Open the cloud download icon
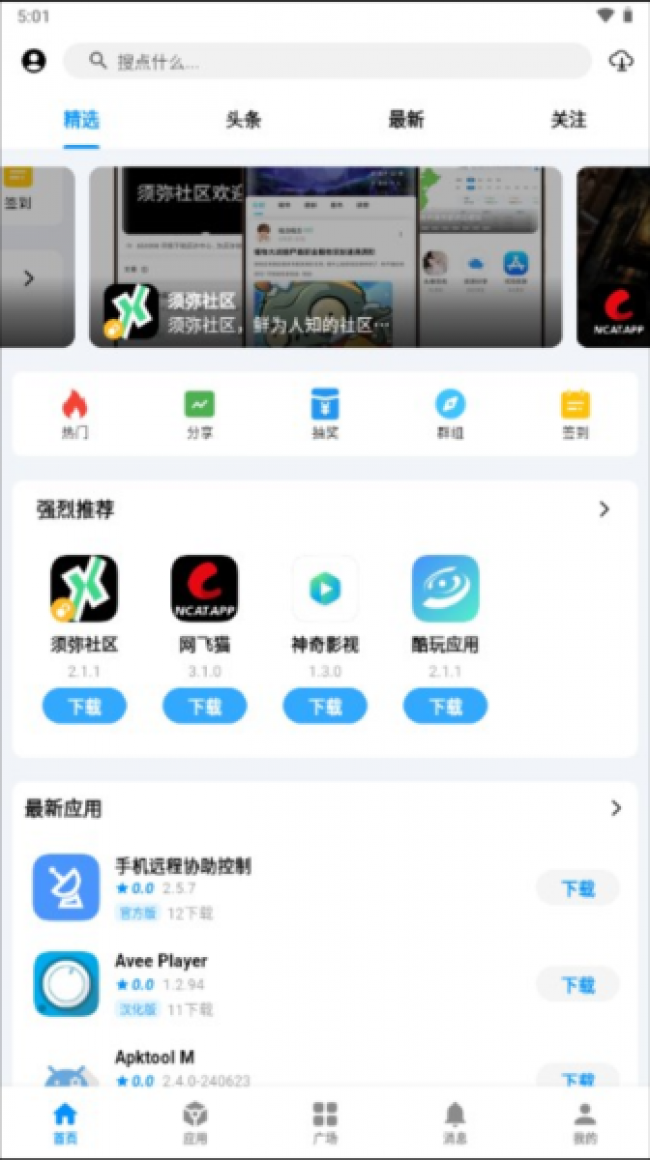The image size is (650, 1160). [621, 61]
